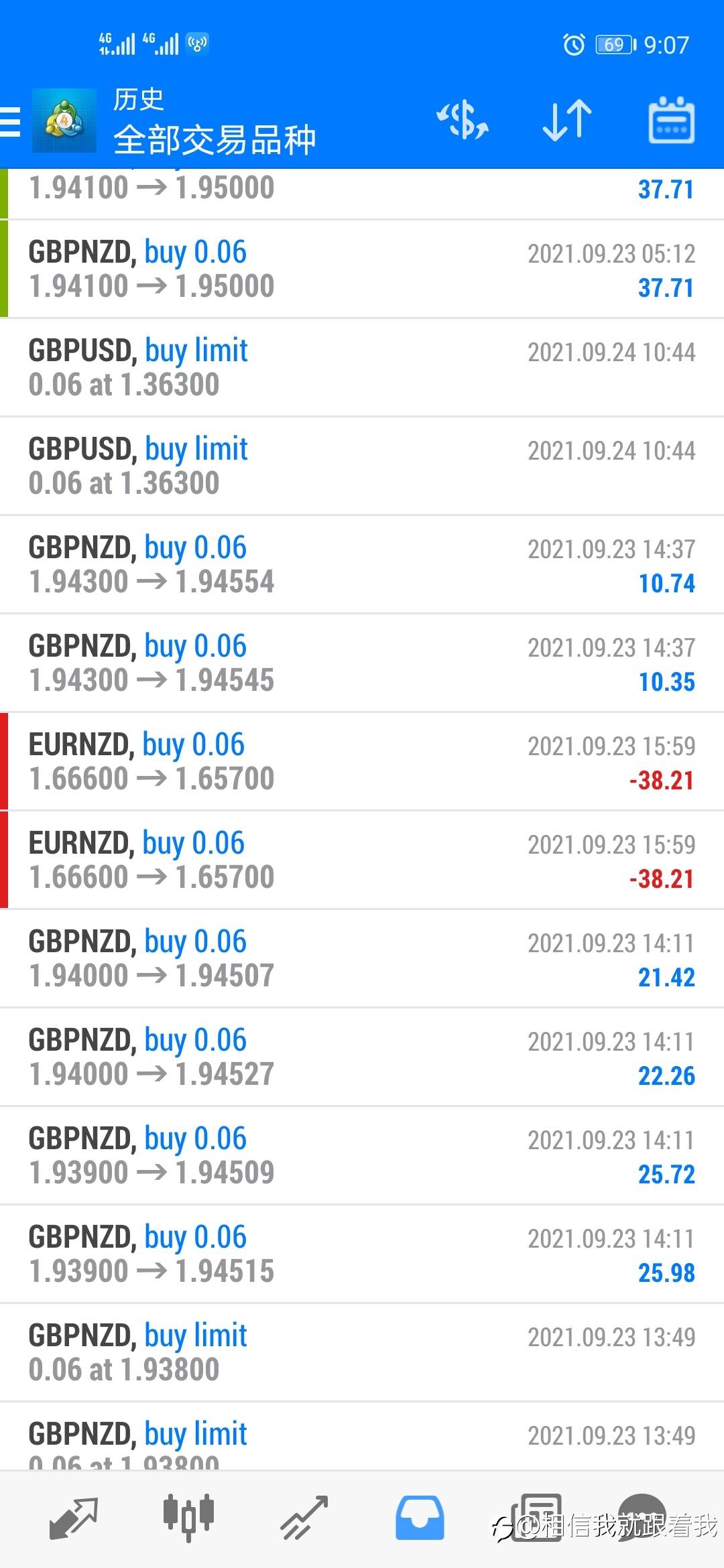Expand GBPNZD buy with profit 22.26
The height and width of the screenshot is (1568, 724).
point(362,1057)
